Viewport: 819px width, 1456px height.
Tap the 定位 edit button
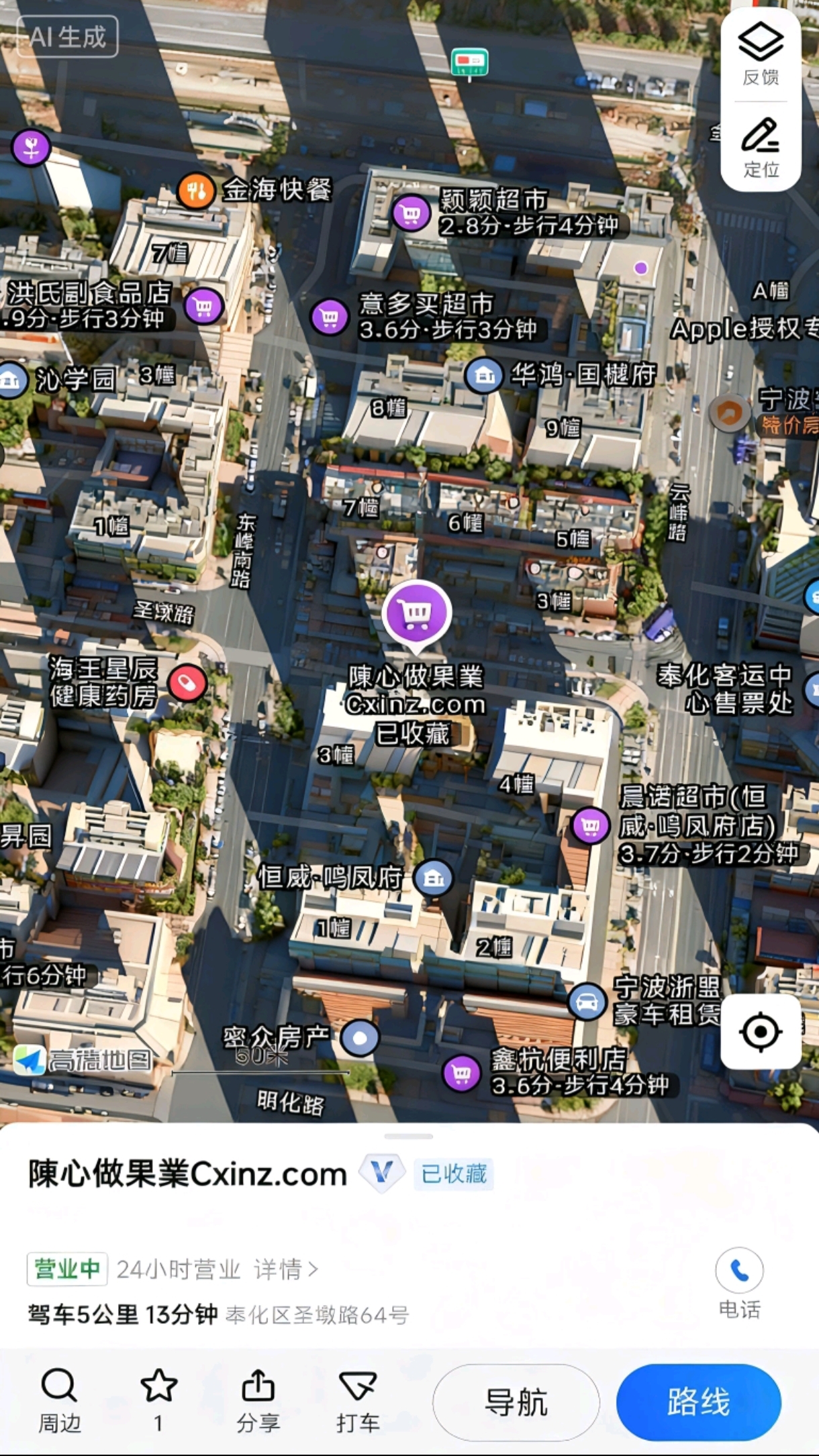pyautogui.click(x=761, y=147)
